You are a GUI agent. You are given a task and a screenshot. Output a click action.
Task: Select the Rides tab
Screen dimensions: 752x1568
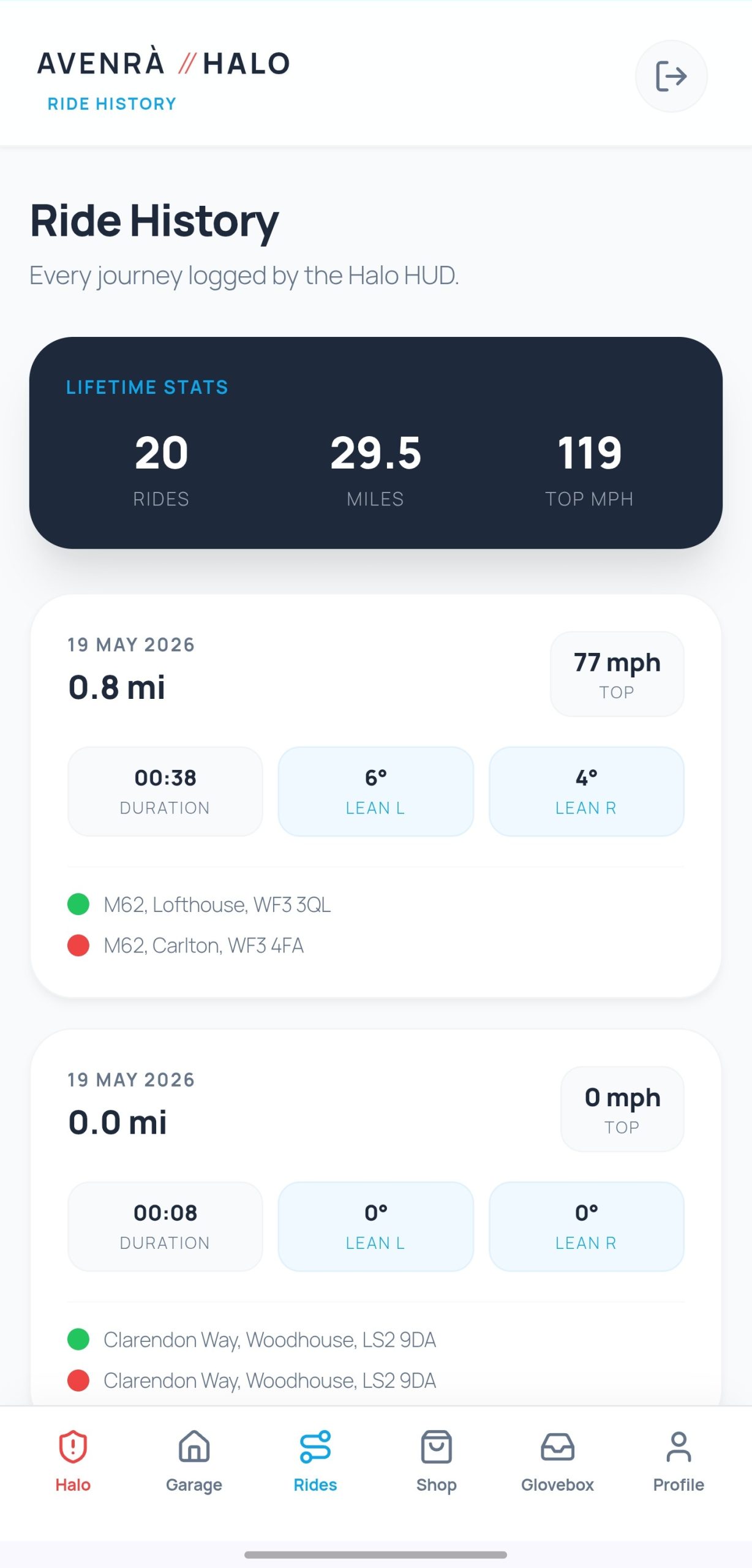pyautogui.click(x=315, y=1461)
